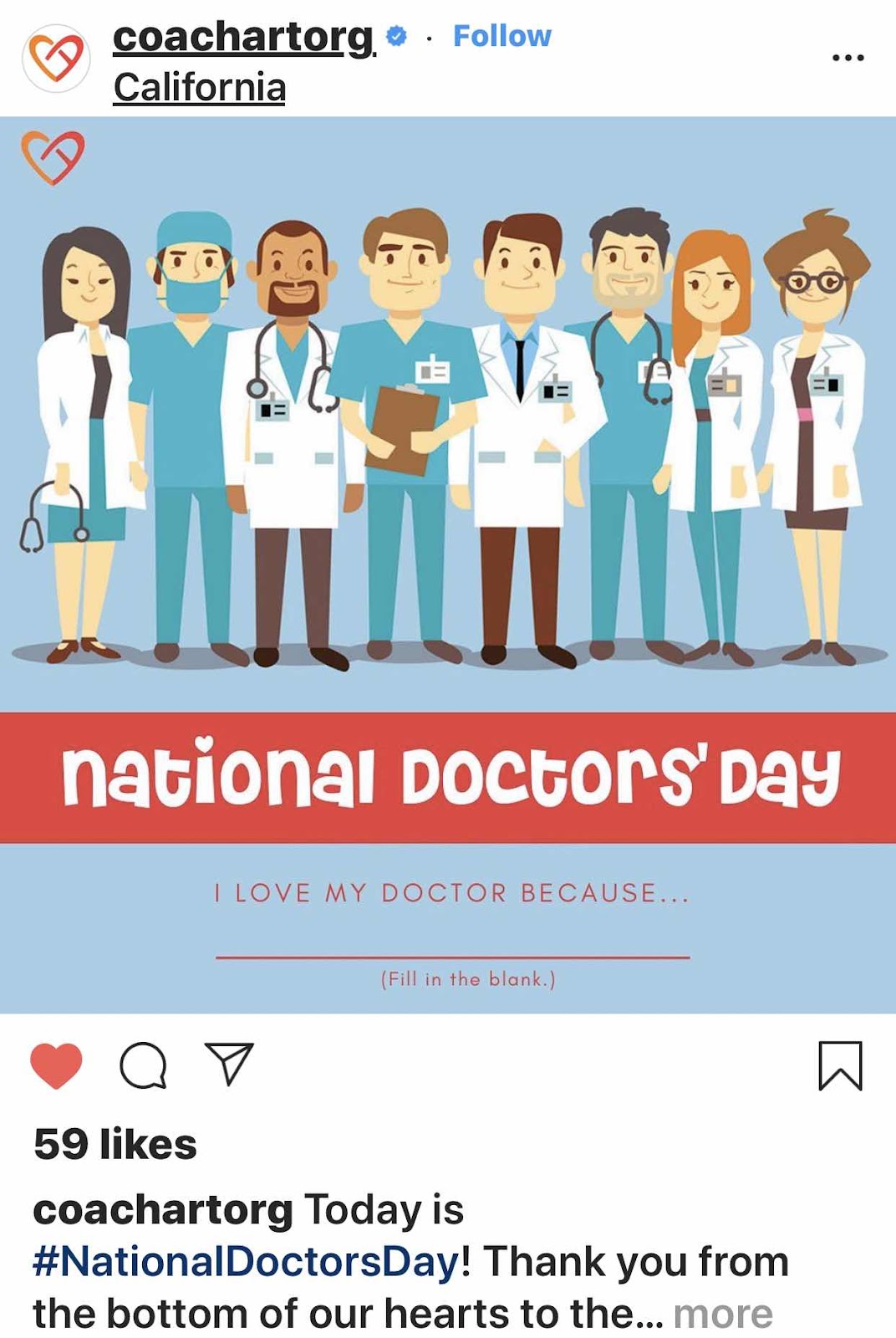Open comments on this post
Image resolution: width=896 pixels, height=1338 pixels.
pyautogui.click(x=143, y=1066)
